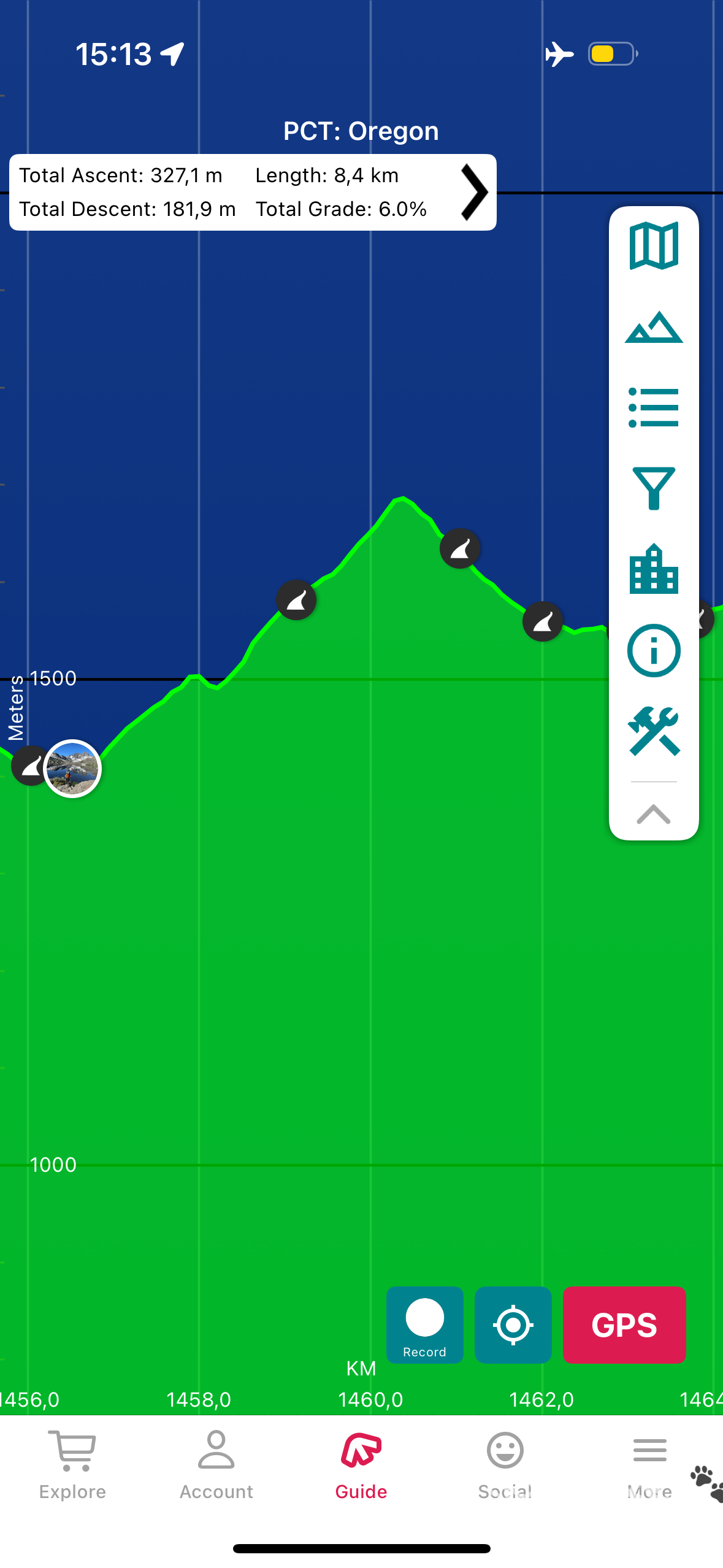723x1568 pixels.
Task: Open the tools icon
Action: 654,731
